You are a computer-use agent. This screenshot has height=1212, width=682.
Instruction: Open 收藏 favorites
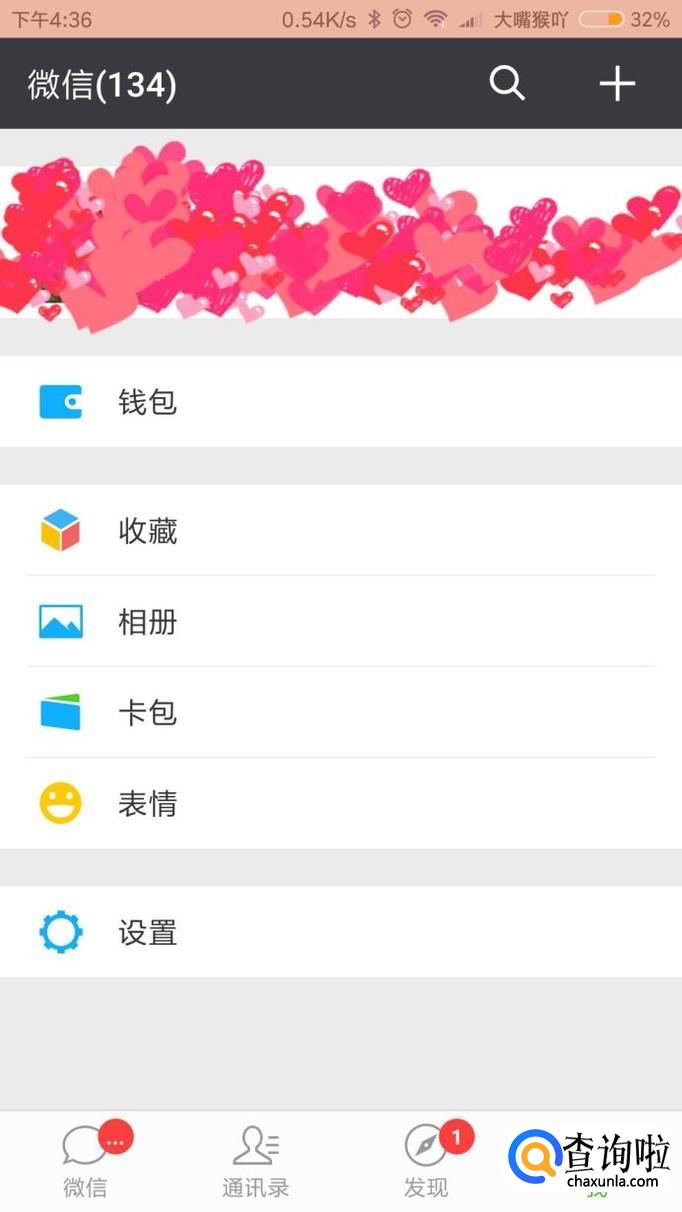pyautogui.click(x=340, y=531)
